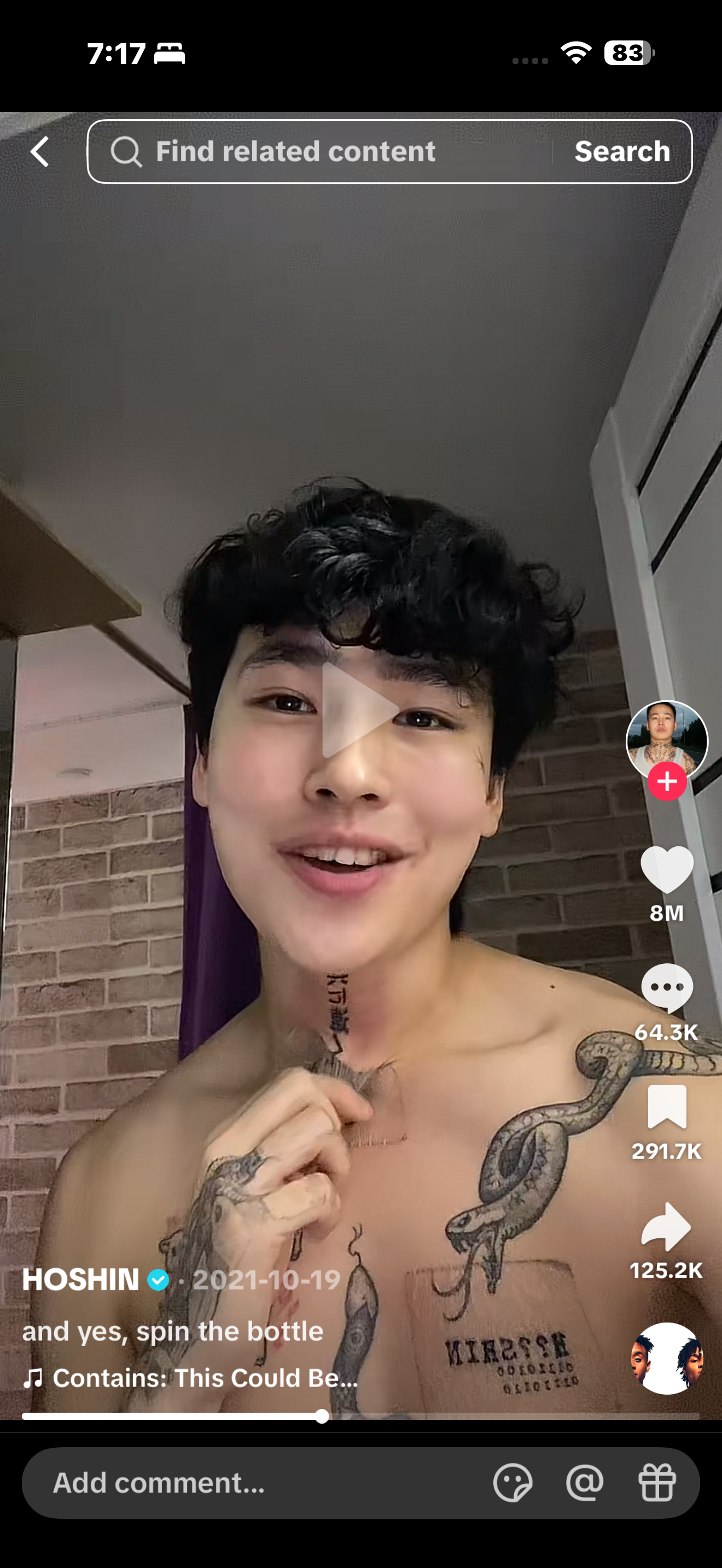This screenshot has width=722, height=1568.
Task: Mention someone with the @ icon
Action: tap(584, 1483)
